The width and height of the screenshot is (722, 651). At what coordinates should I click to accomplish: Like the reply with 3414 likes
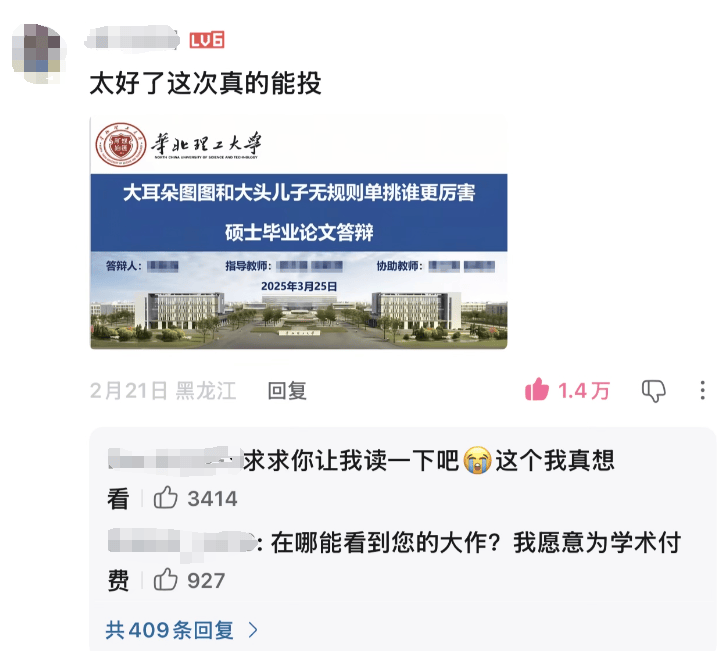point(166,498)
